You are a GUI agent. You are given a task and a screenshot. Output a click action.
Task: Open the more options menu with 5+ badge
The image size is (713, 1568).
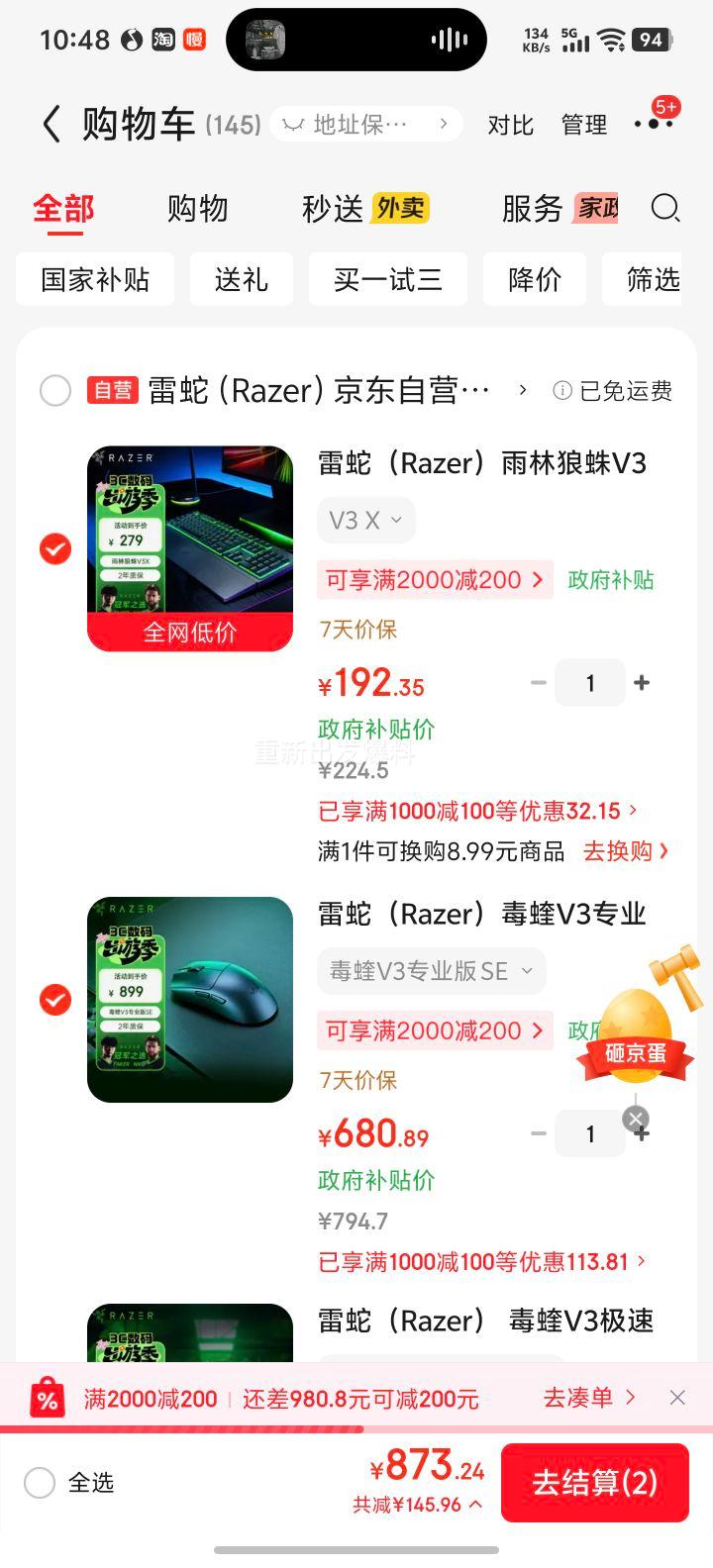(x=654, y=124)
